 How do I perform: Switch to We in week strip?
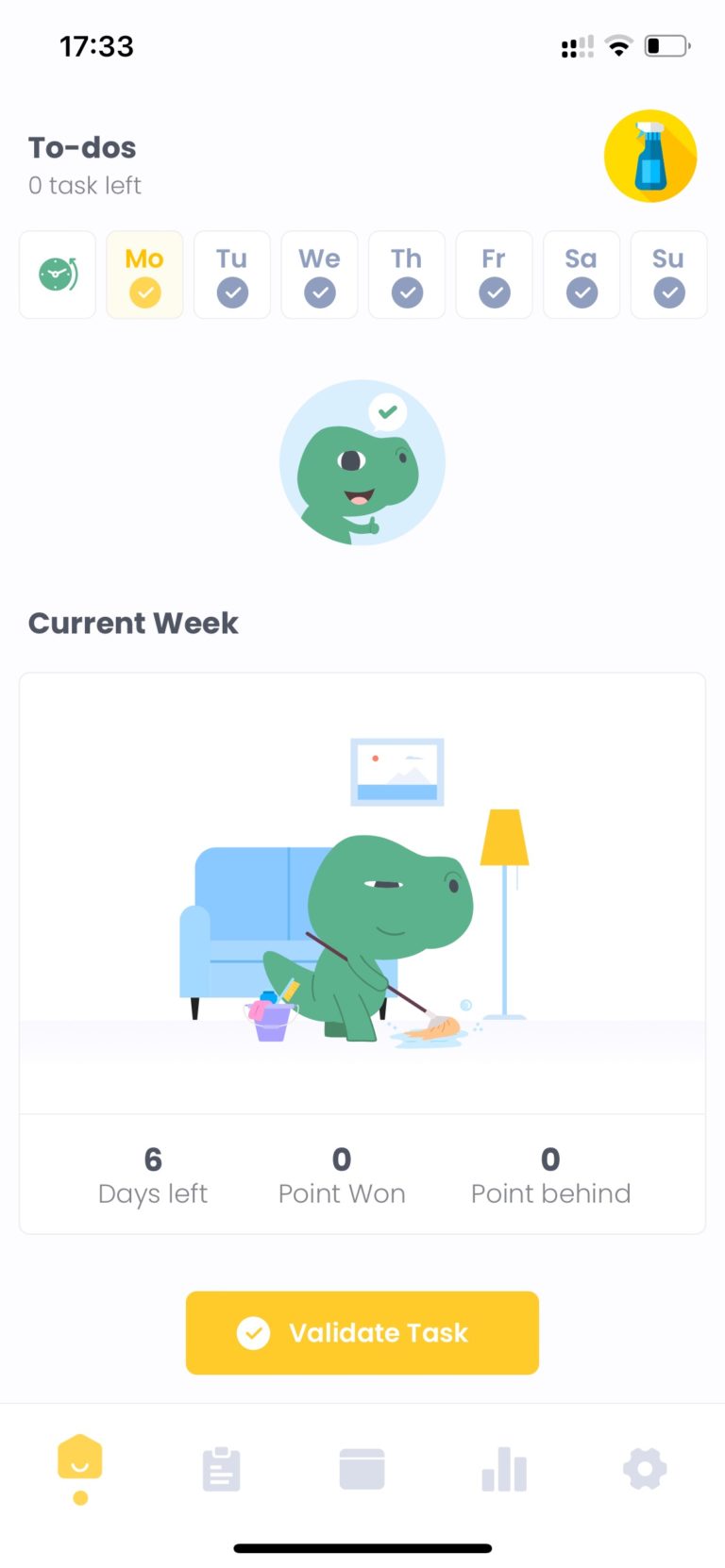click(x=319, y=275)
